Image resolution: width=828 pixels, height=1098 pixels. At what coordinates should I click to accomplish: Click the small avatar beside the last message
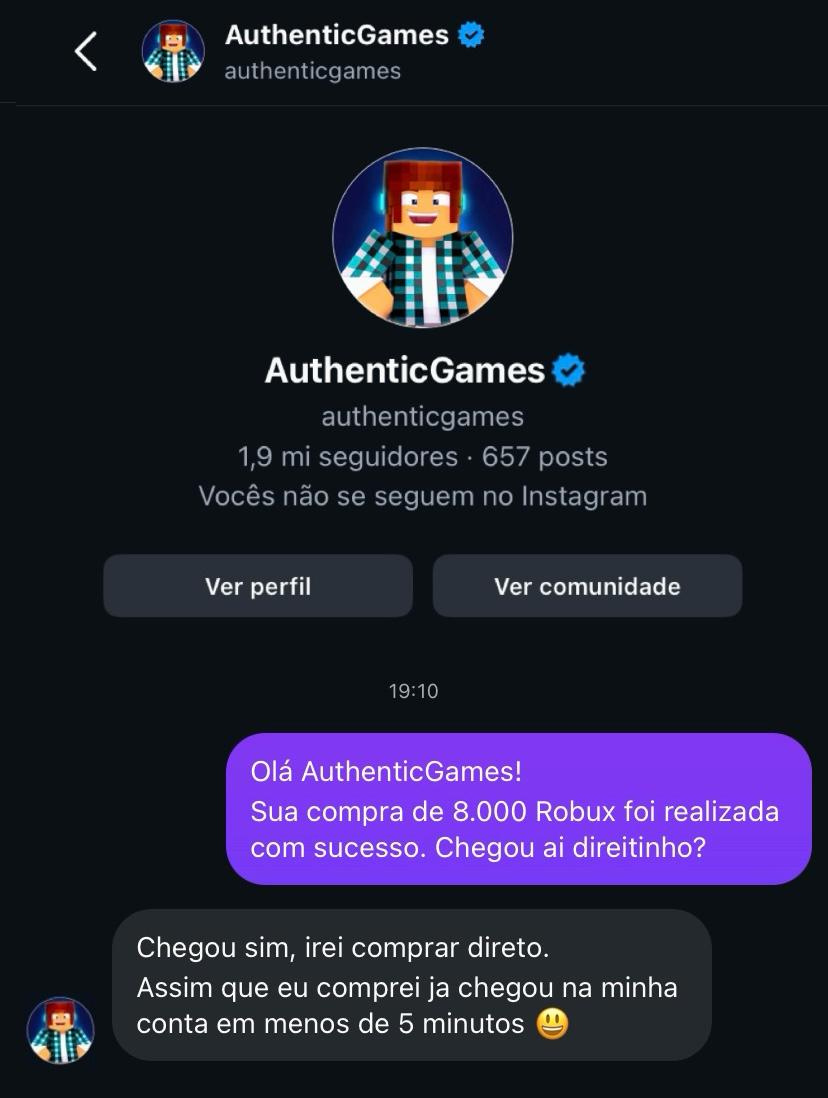pyautogui.click(x=60, y=1030)
